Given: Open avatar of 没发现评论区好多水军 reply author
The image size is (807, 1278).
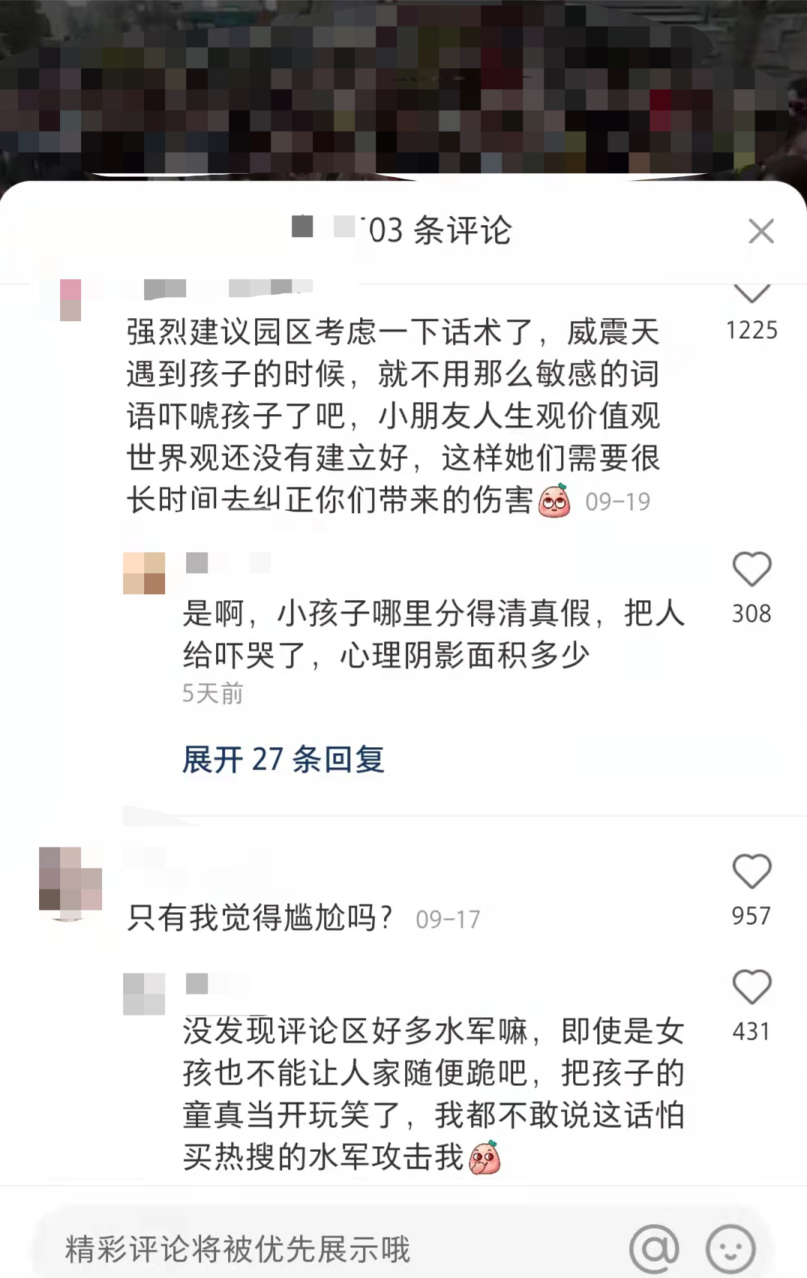Looking at the screenshot, I should [x=144, y=993].
